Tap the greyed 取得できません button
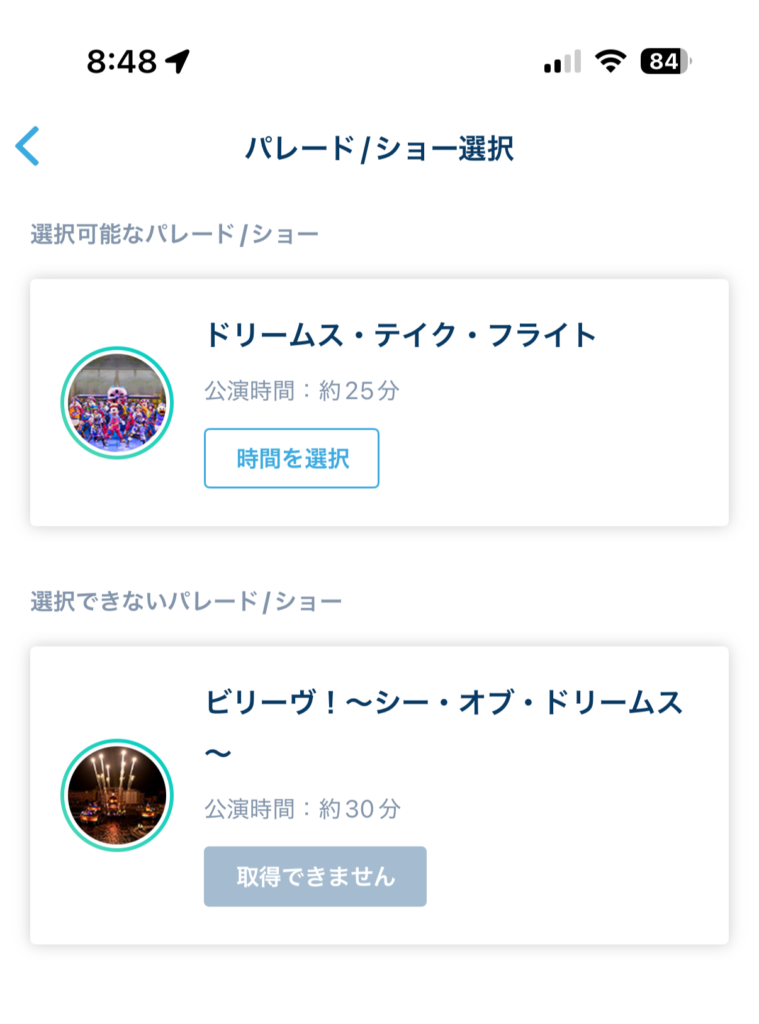This screenshot has width=759, height=1024. coord(315,877)
